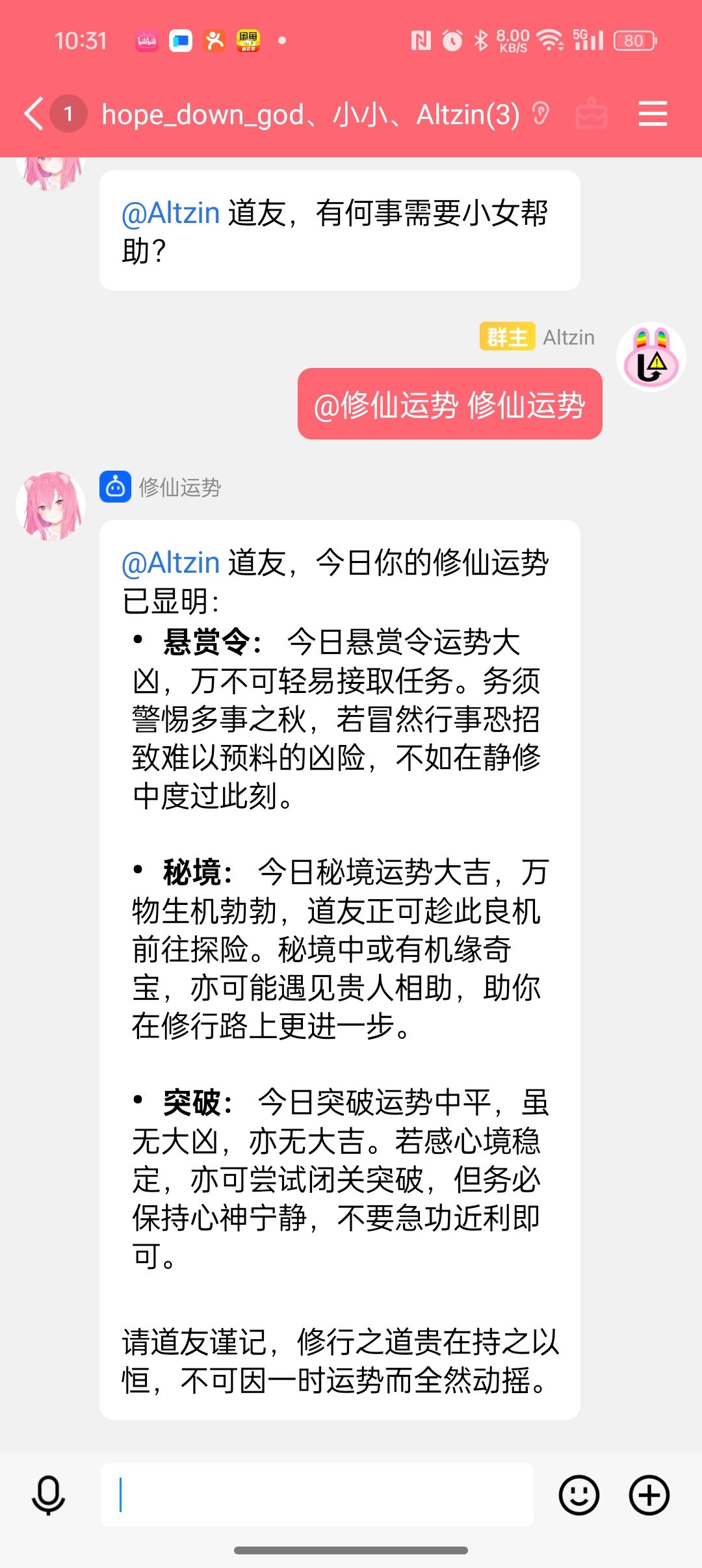Tap the @Altzin mention in greeting message
Image resolution: width=702 pixels, height=1568 pixels.
(x=171, y=213)
